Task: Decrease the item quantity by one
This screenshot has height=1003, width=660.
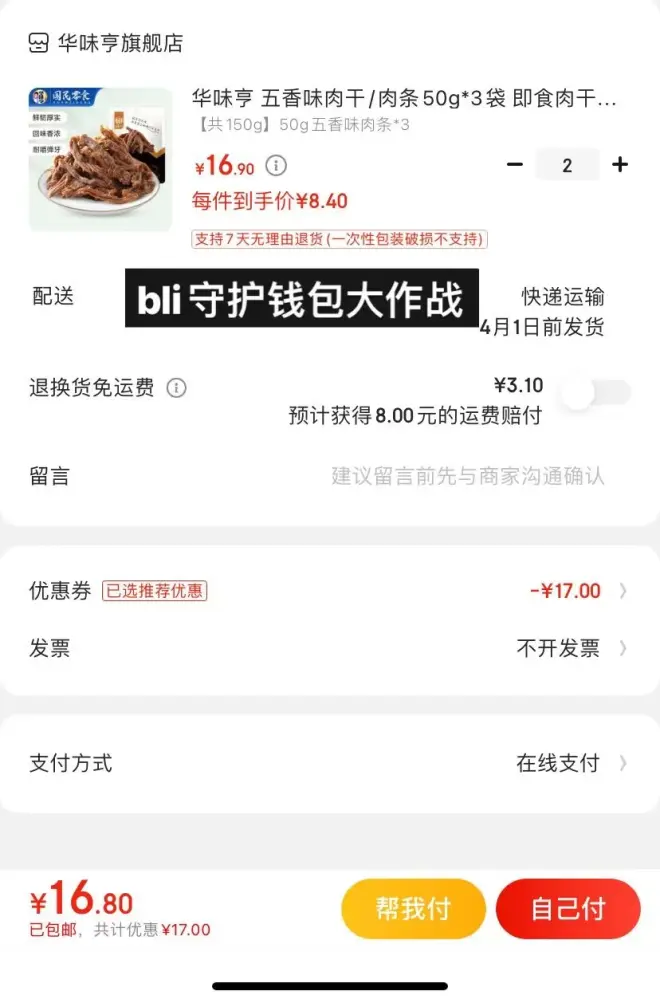Action: 515,165
